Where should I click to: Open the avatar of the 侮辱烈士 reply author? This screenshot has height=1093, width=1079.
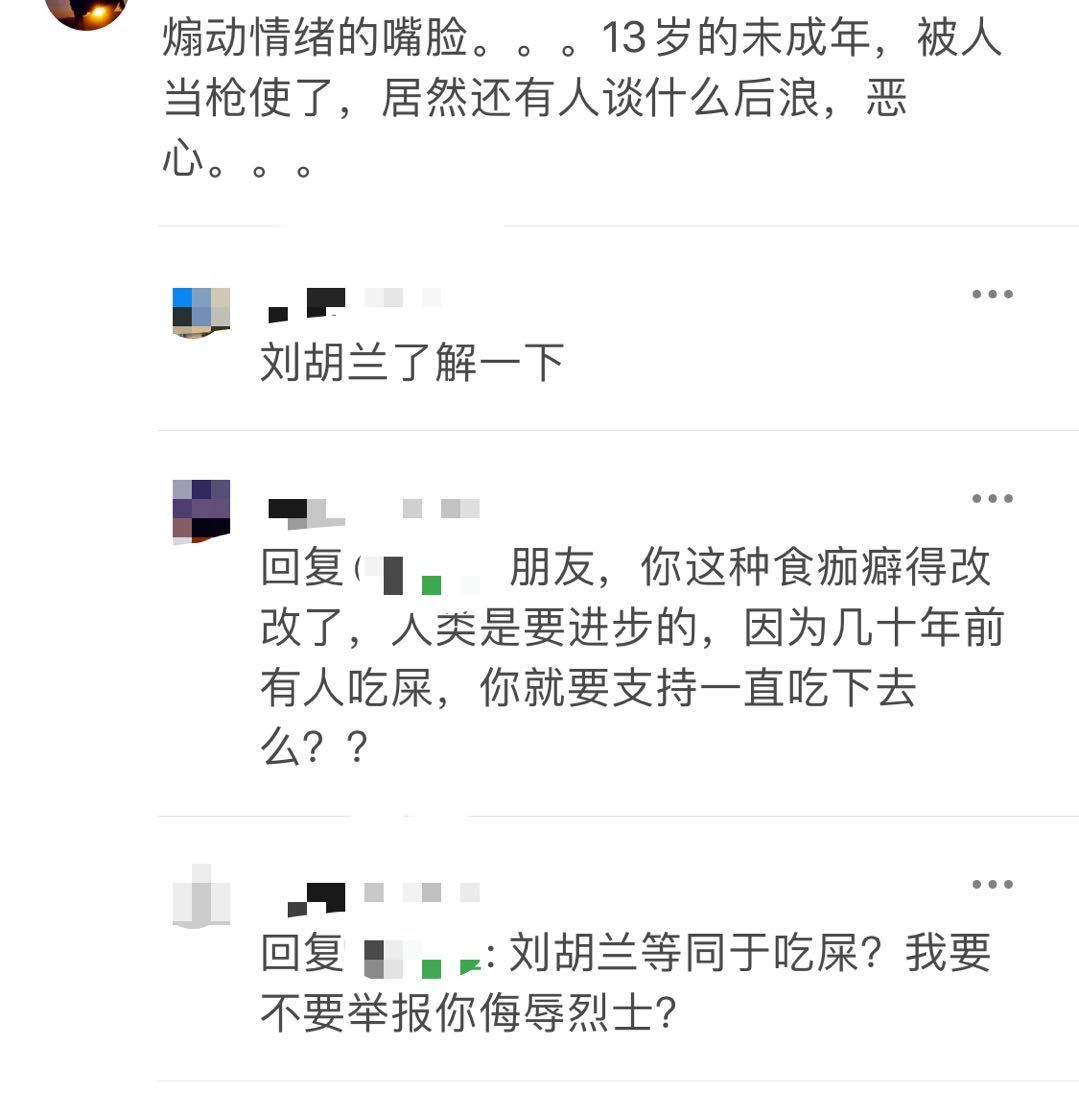pos(201,896)
